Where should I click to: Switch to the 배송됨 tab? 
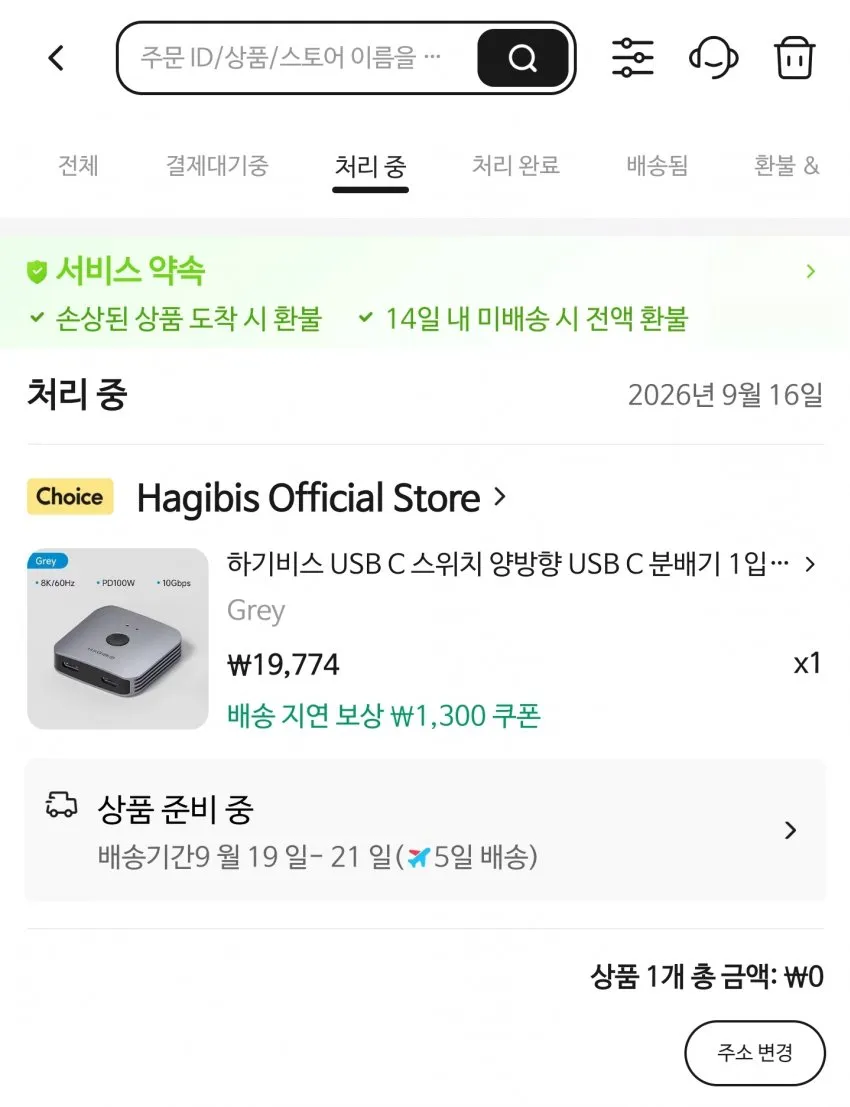pos(657,166)
